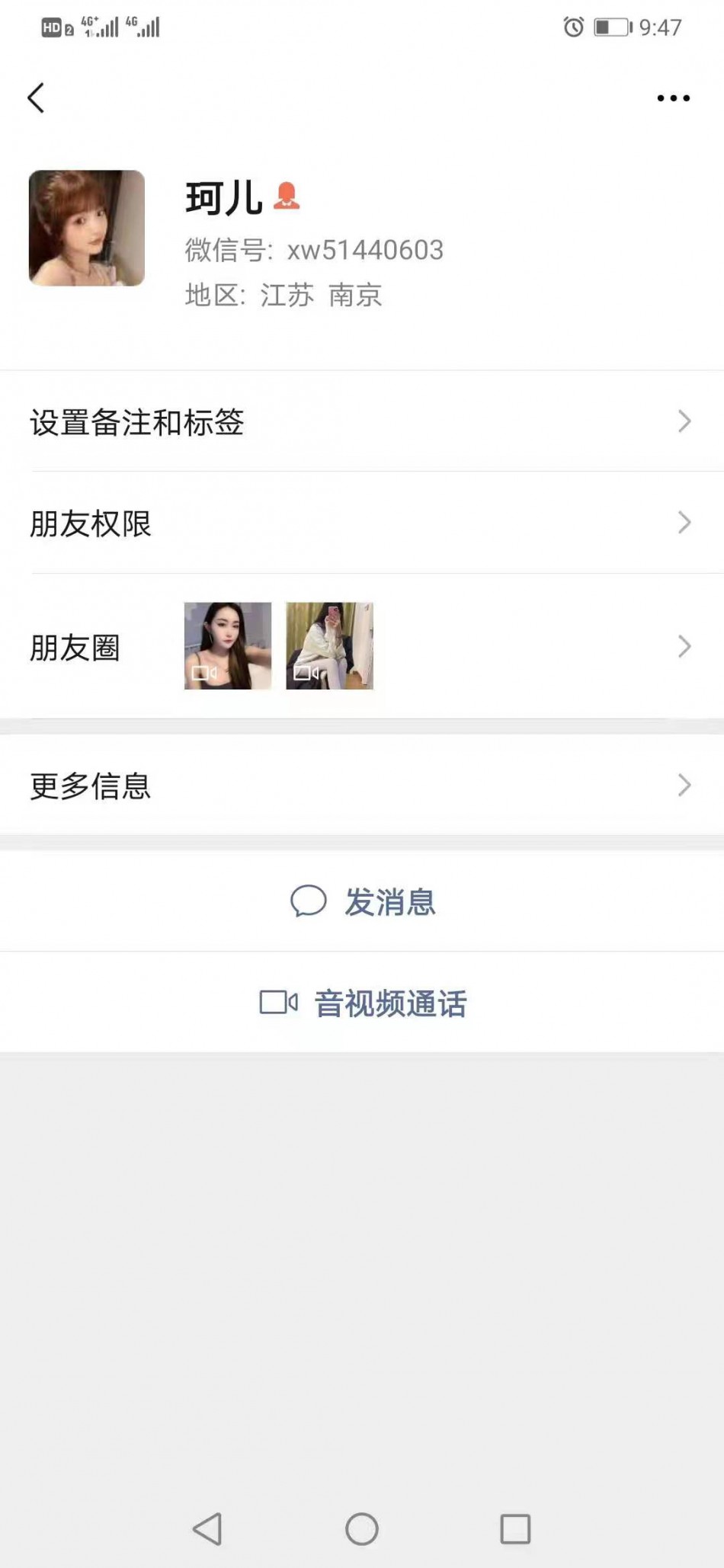Open 设置备注和标签 settings
The width and height of the screenshot is (724, 1568).
pyautogui.click(x=362, y=422)
